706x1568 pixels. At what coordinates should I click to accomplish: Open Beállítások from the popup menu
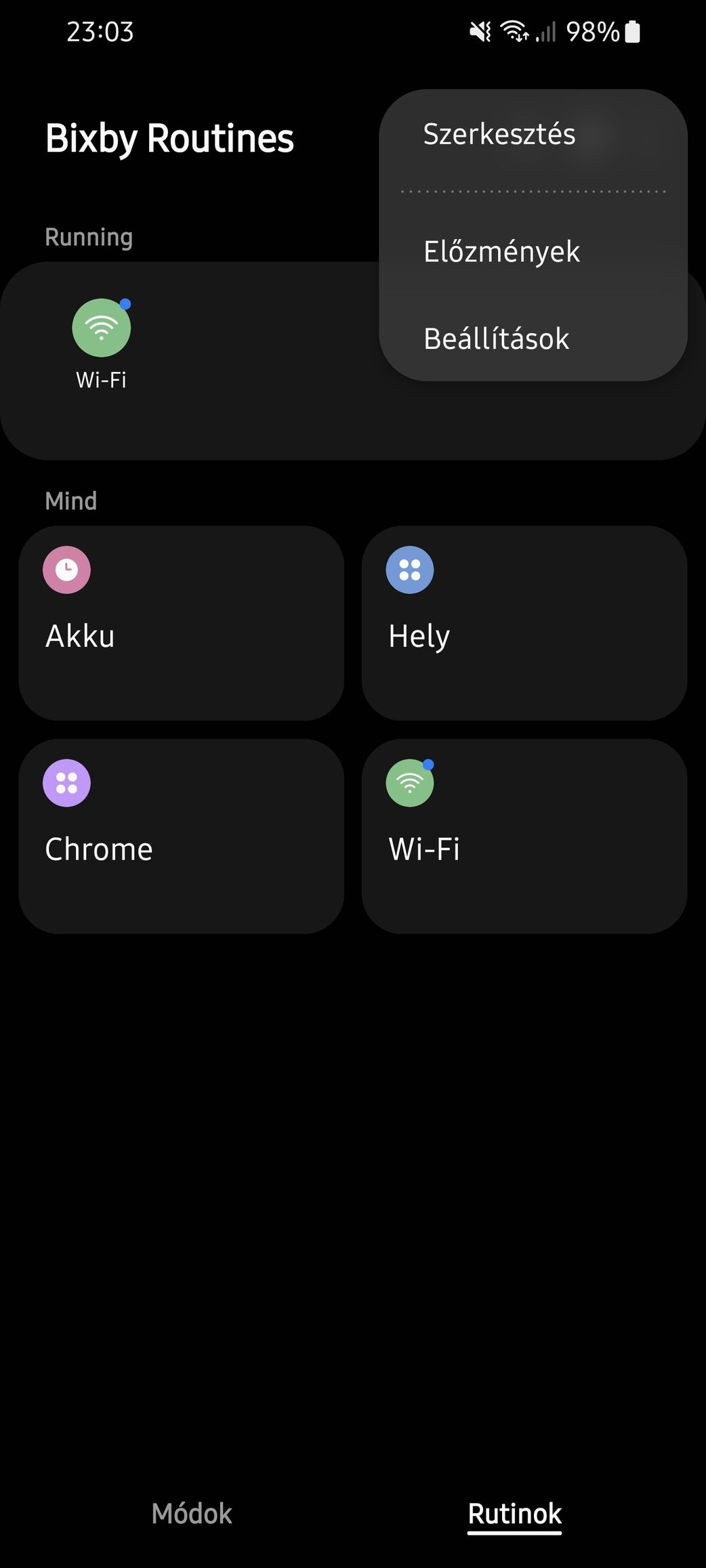[497, 339]
